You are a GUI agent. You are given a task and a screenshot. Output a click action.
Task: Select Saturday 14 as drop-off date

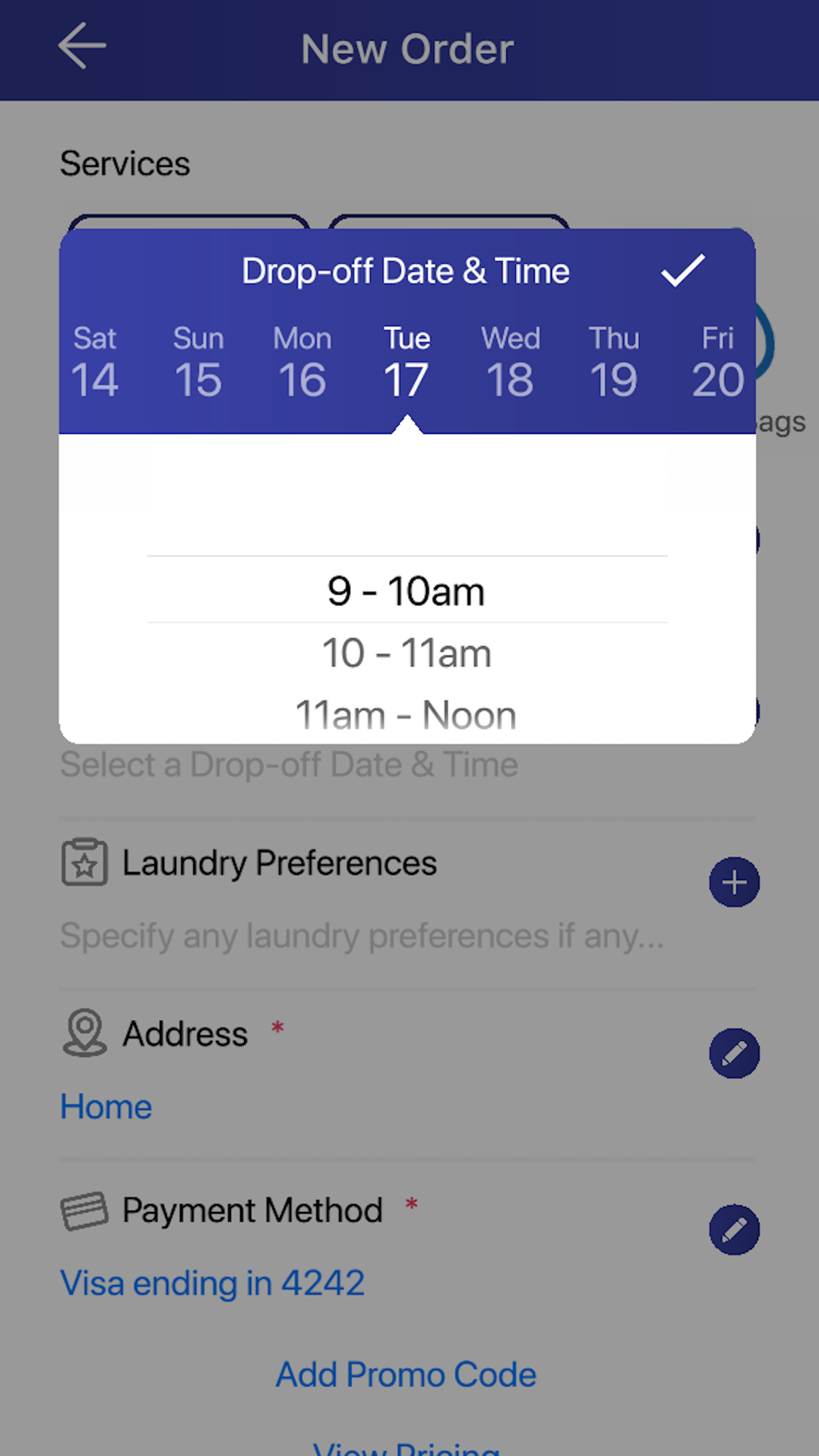tap(95, 362)
